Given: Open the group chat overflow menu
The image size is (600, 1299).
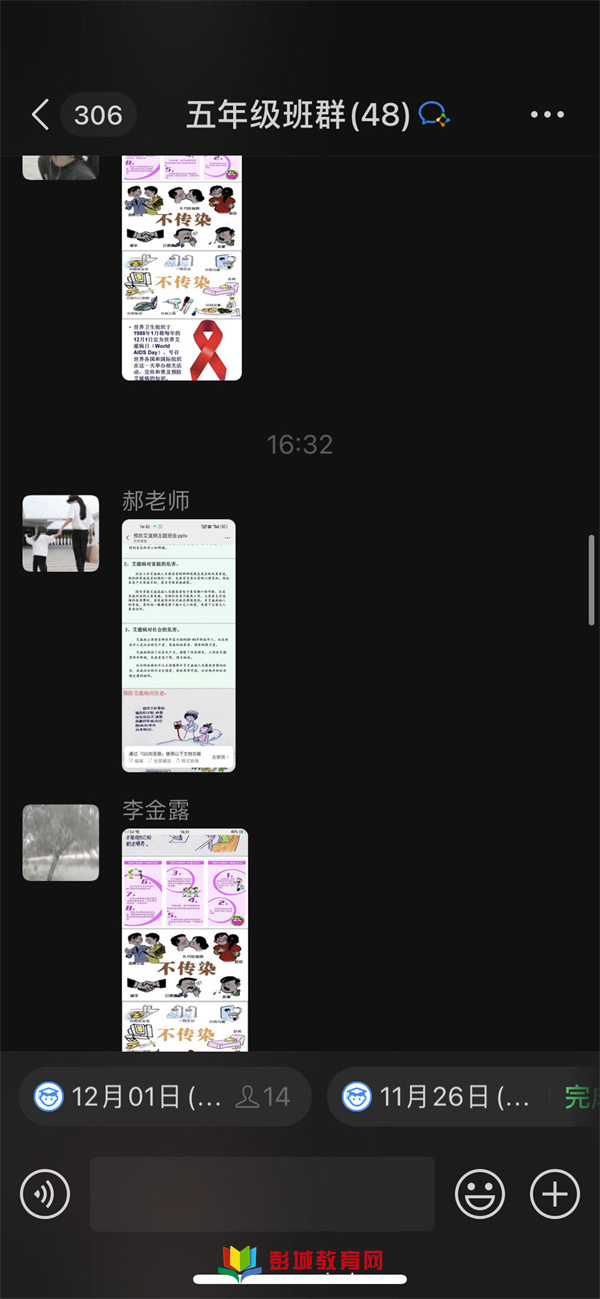Looking at the screenshot, I should pos(547,115).
